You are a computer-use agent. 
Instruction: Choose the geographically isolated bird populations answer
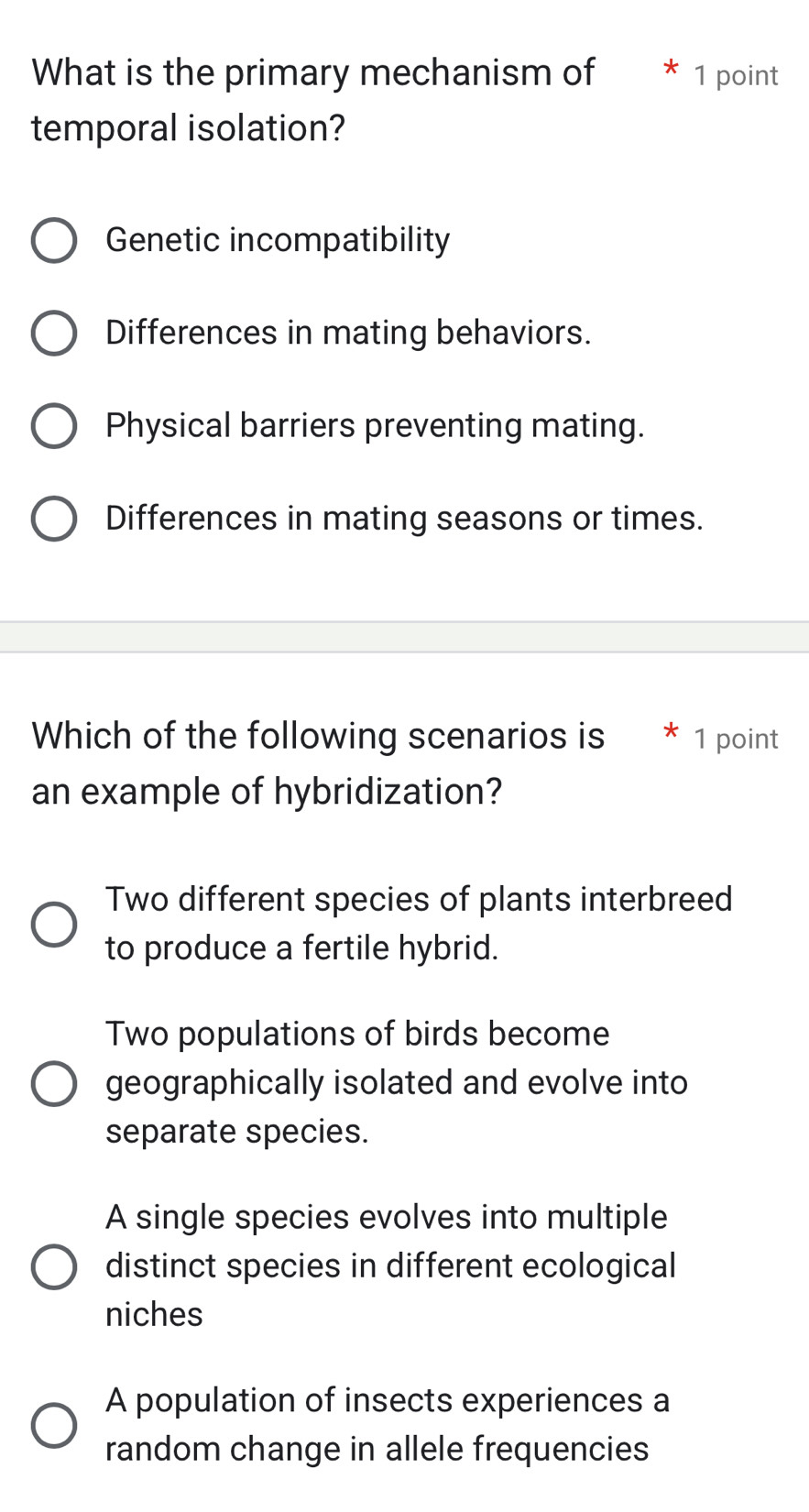pyautogui.click(x=53, y=1083)
